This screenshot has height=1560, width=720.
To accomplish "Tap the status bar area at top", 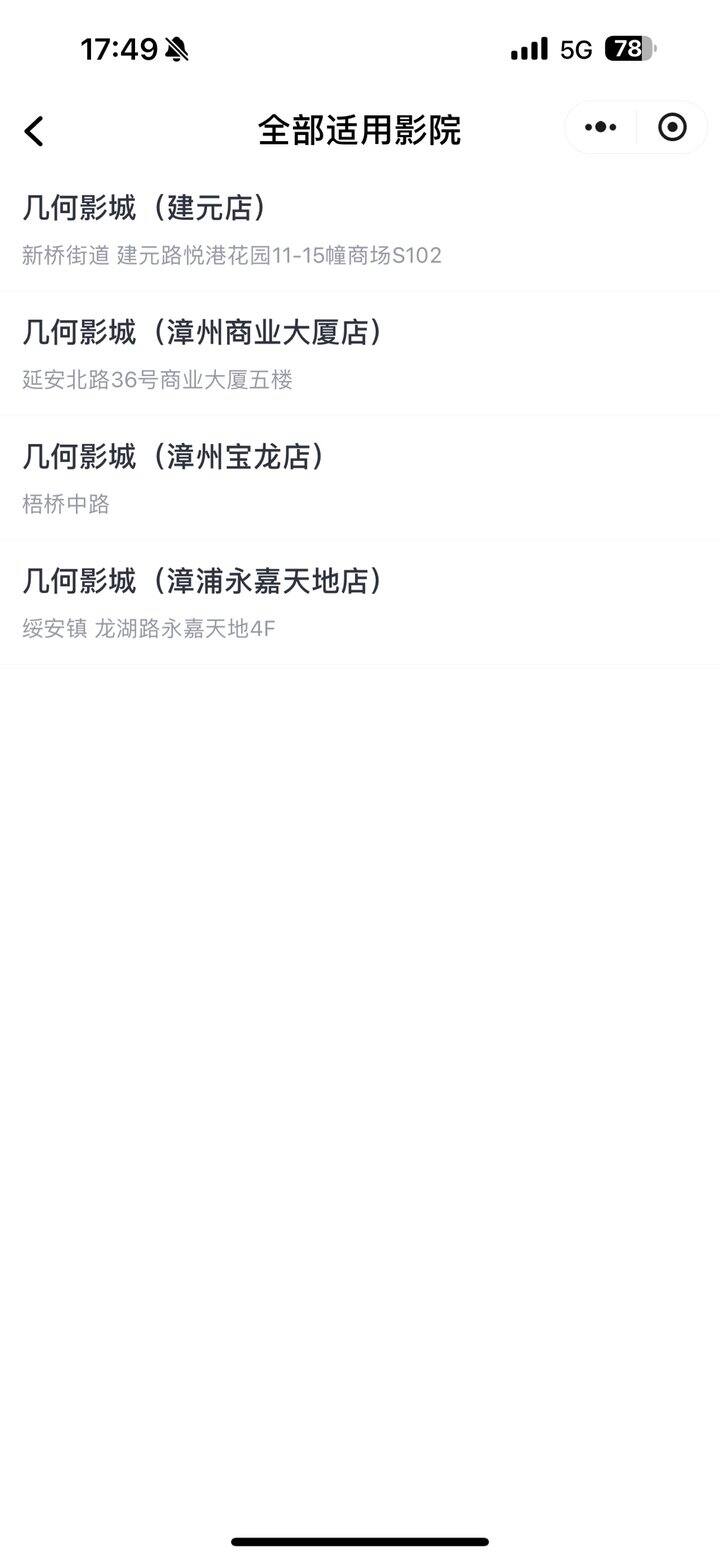I will click(360, 47).
